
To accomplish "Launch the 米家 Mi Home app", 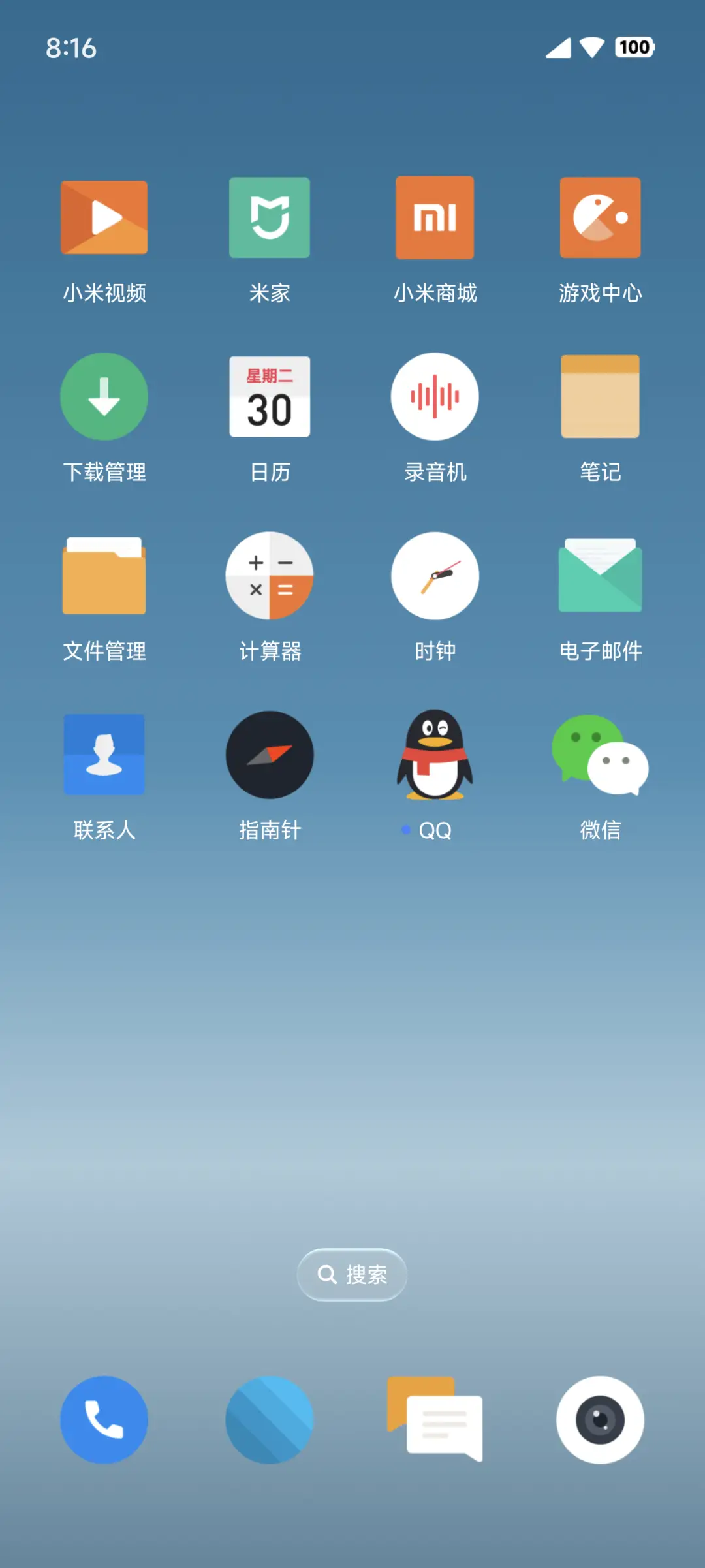I will [x=270, y=217].
